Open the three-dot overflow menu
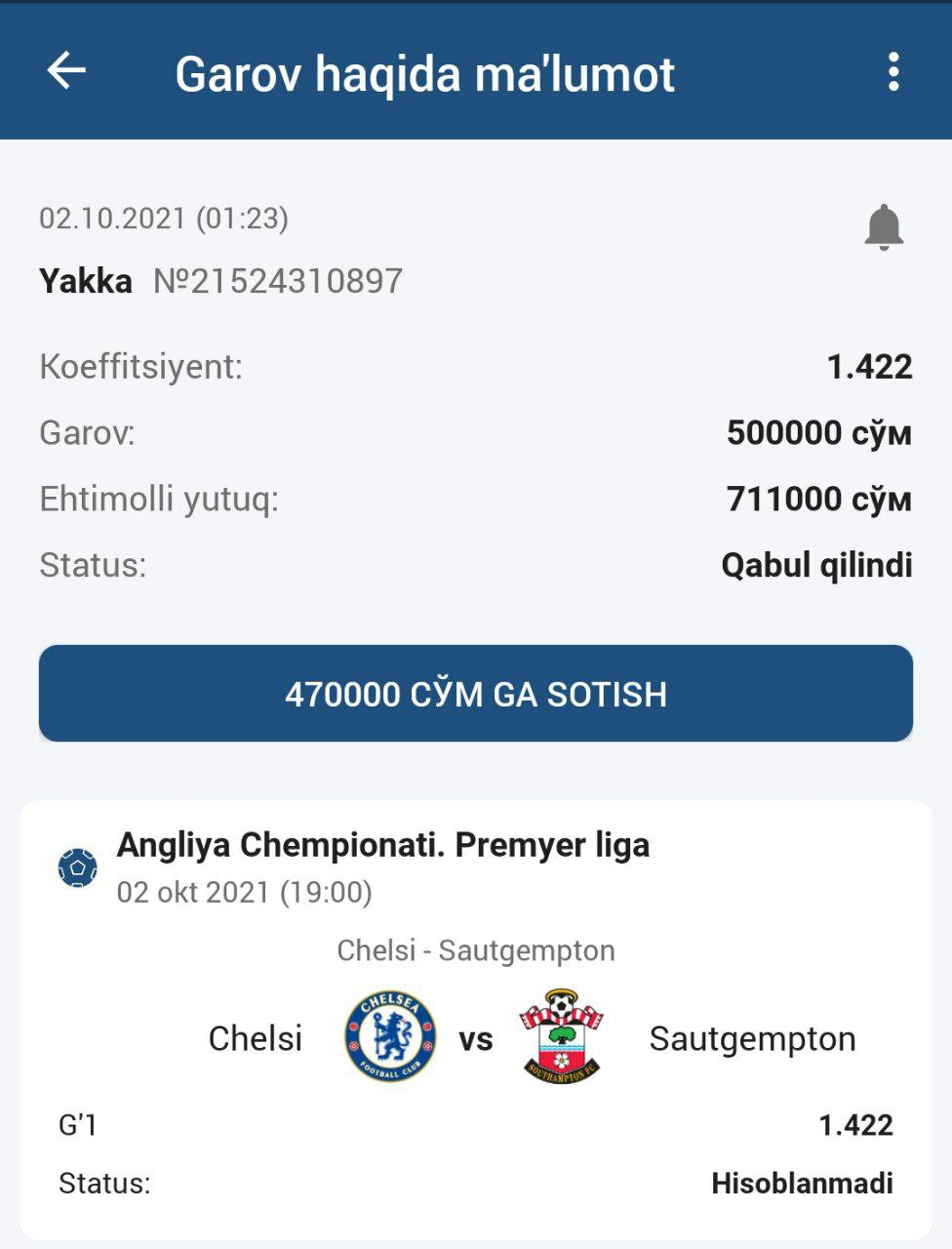The width and height of the screenshot is (952, 1249). tap(892, 72)
